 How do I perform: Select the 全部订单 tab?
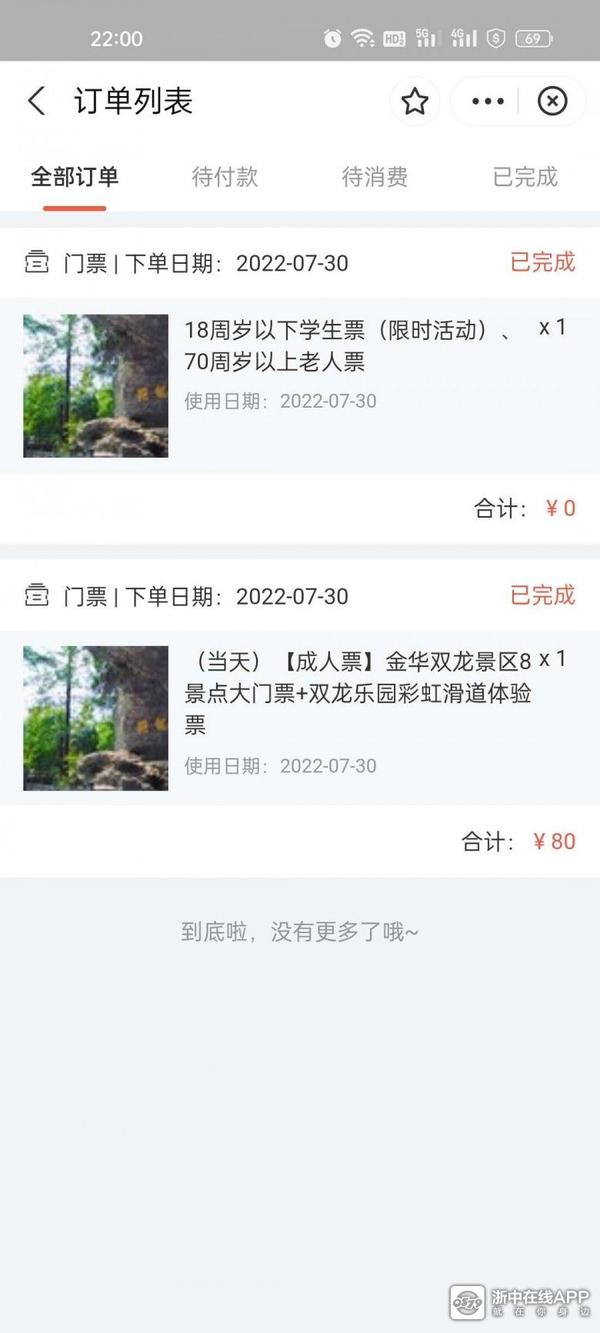[x=75, y=178]
